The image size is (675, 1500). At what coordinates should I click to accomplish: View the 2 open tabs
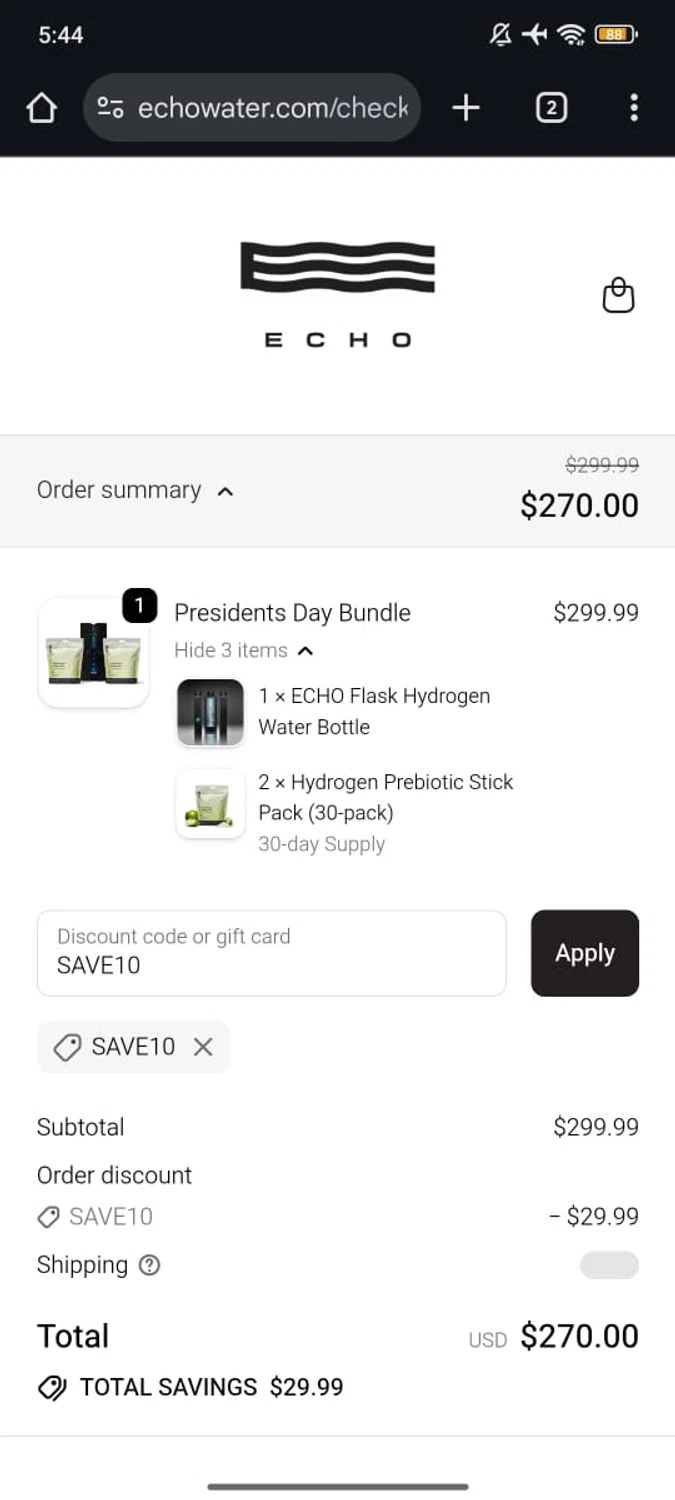[551, 108]
